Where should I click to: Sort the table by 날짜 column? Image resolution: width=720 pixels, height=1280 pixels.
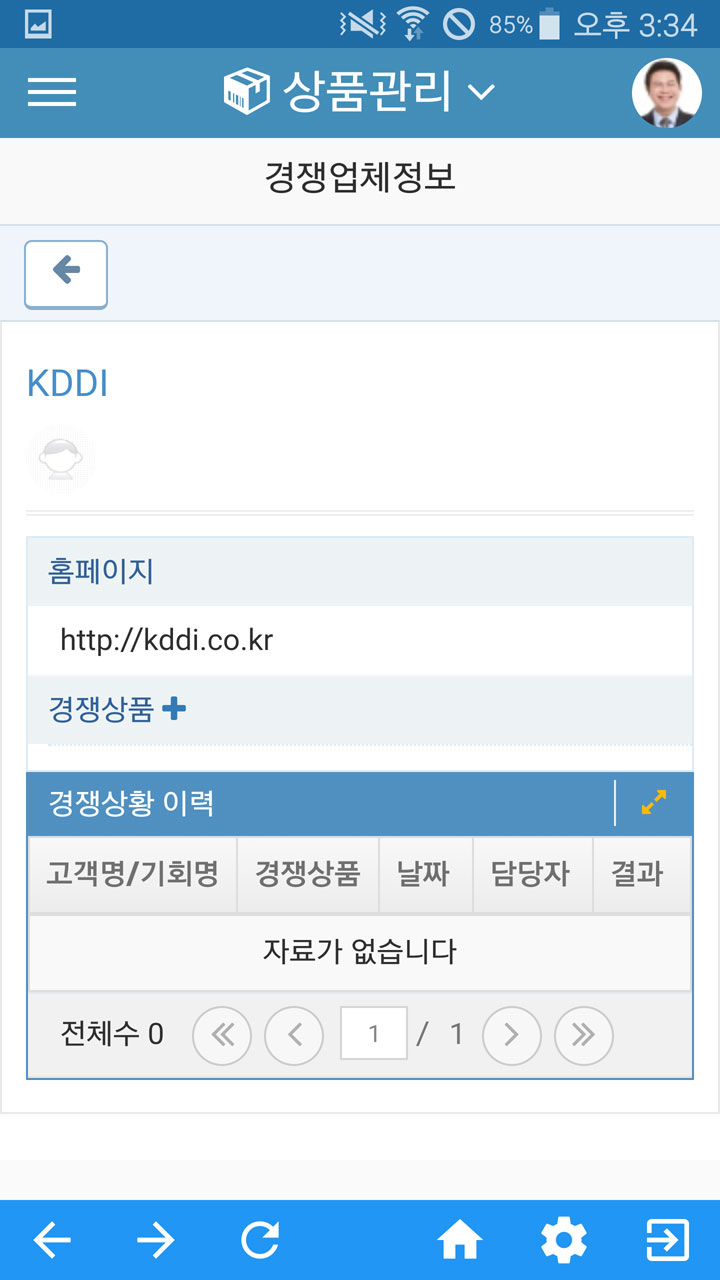425,875
